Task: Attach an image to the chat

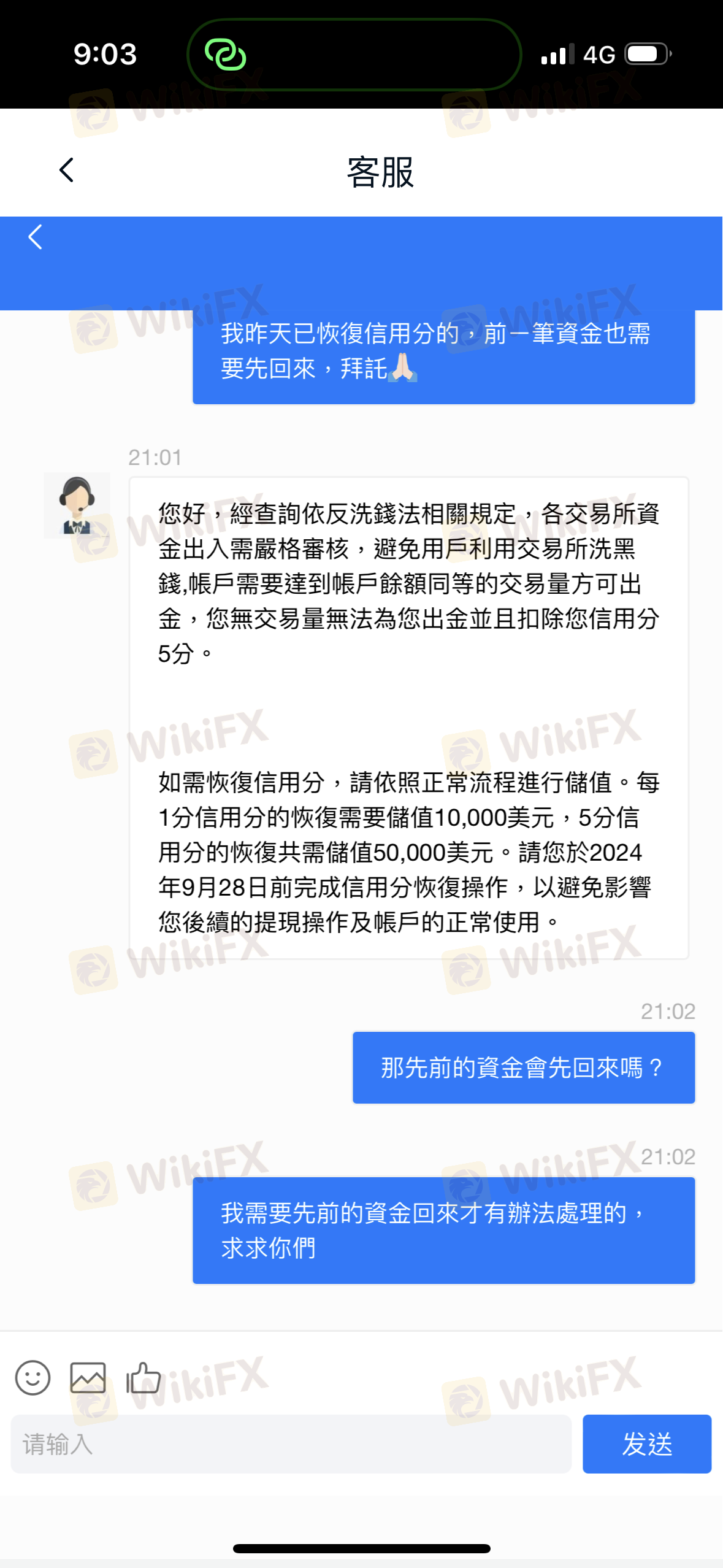Action: tap(88, 1377)
